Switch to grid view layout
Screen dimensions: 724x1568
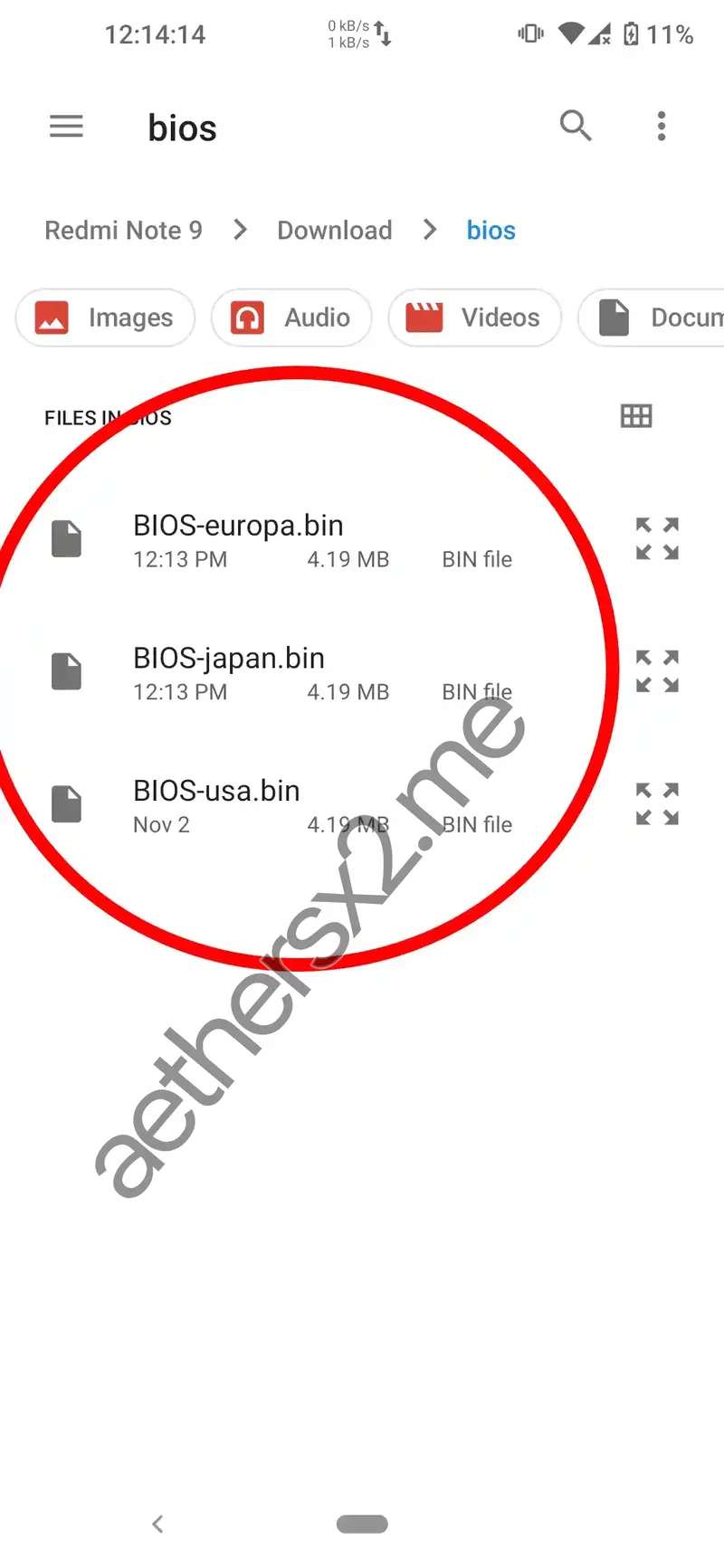(636, 416)
